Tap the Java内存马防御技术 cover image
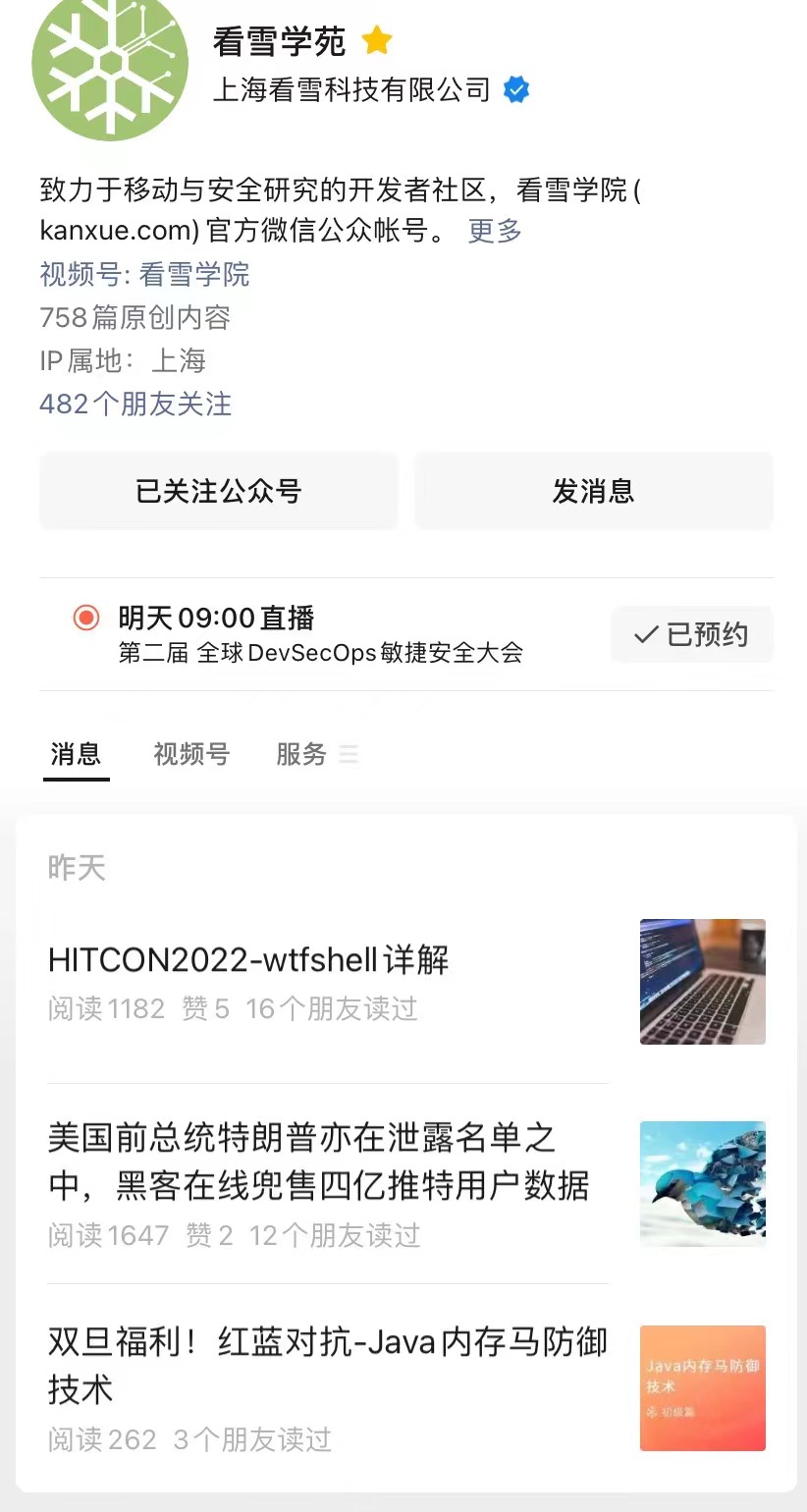807x1512 pixels. pyautogui.click(x=702, y=1387)
